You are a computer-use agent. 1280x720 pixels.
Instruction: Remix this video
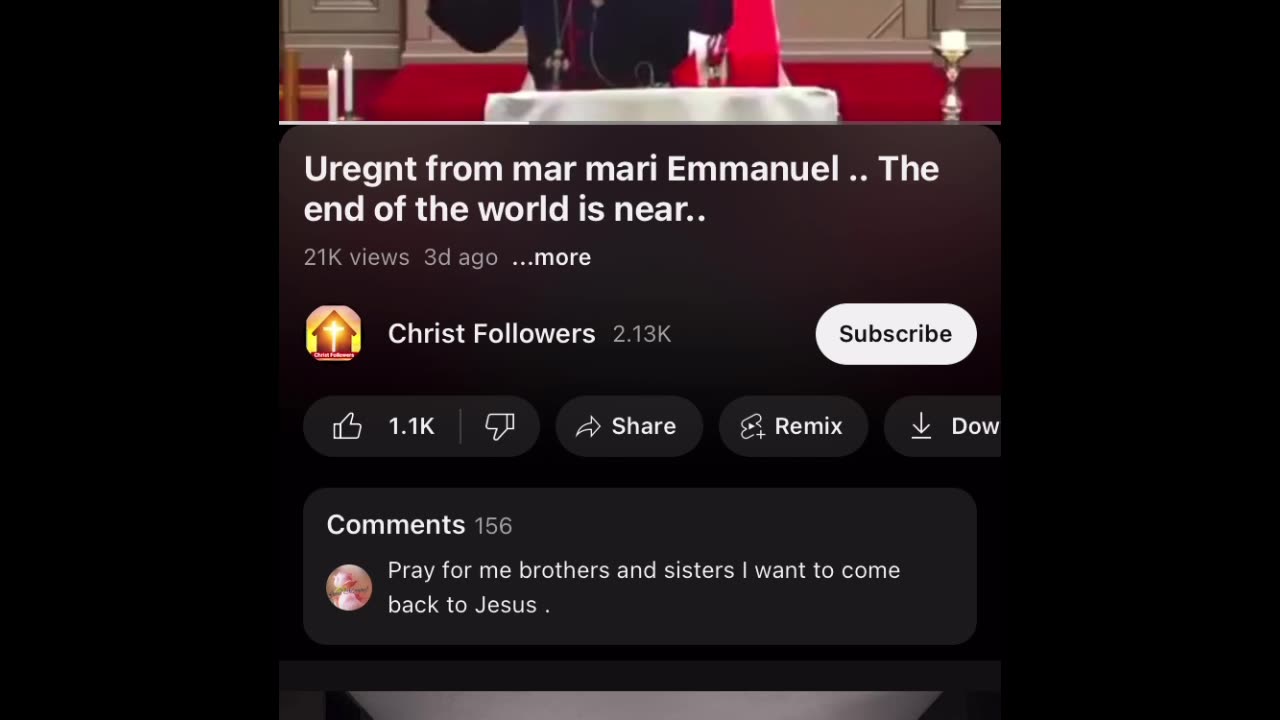(x=792, y=427)
